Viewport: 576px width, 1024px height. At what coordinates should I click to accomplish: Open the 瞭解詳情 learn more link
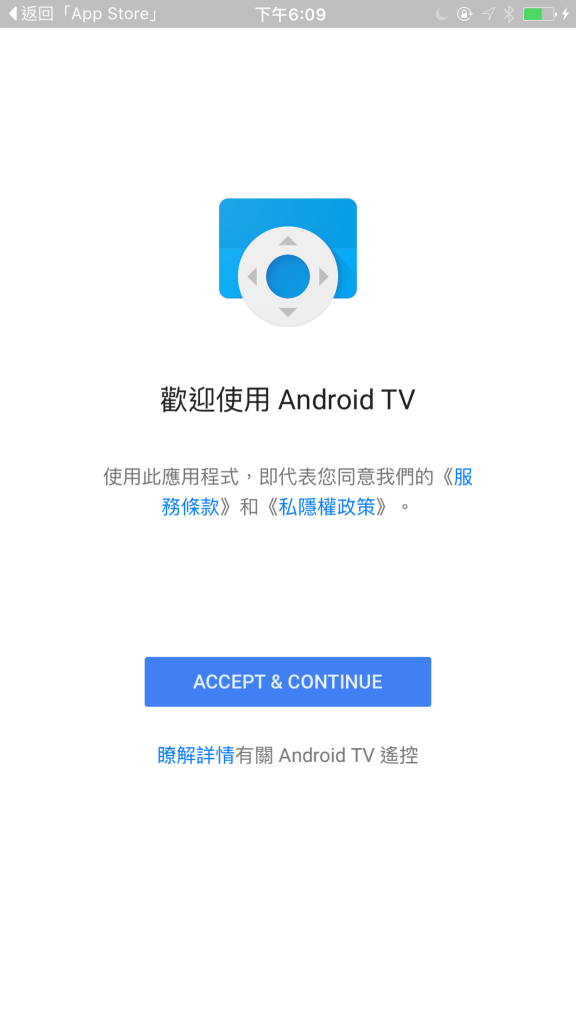tap(196, 756)
